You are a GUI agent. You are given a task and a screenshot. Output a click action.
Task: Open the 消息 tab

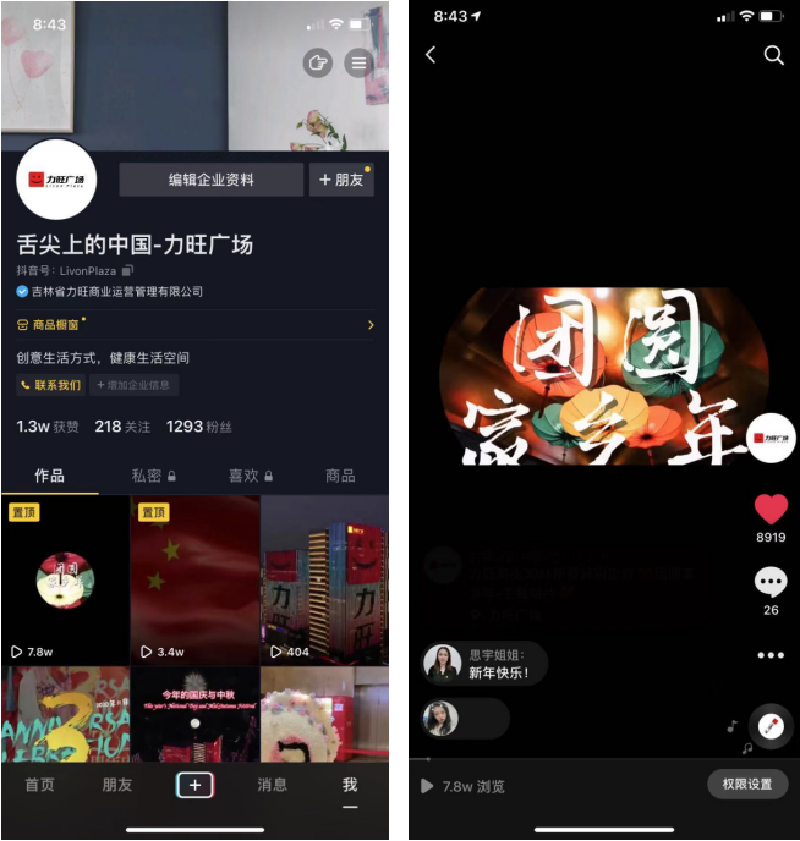point(272,785)
